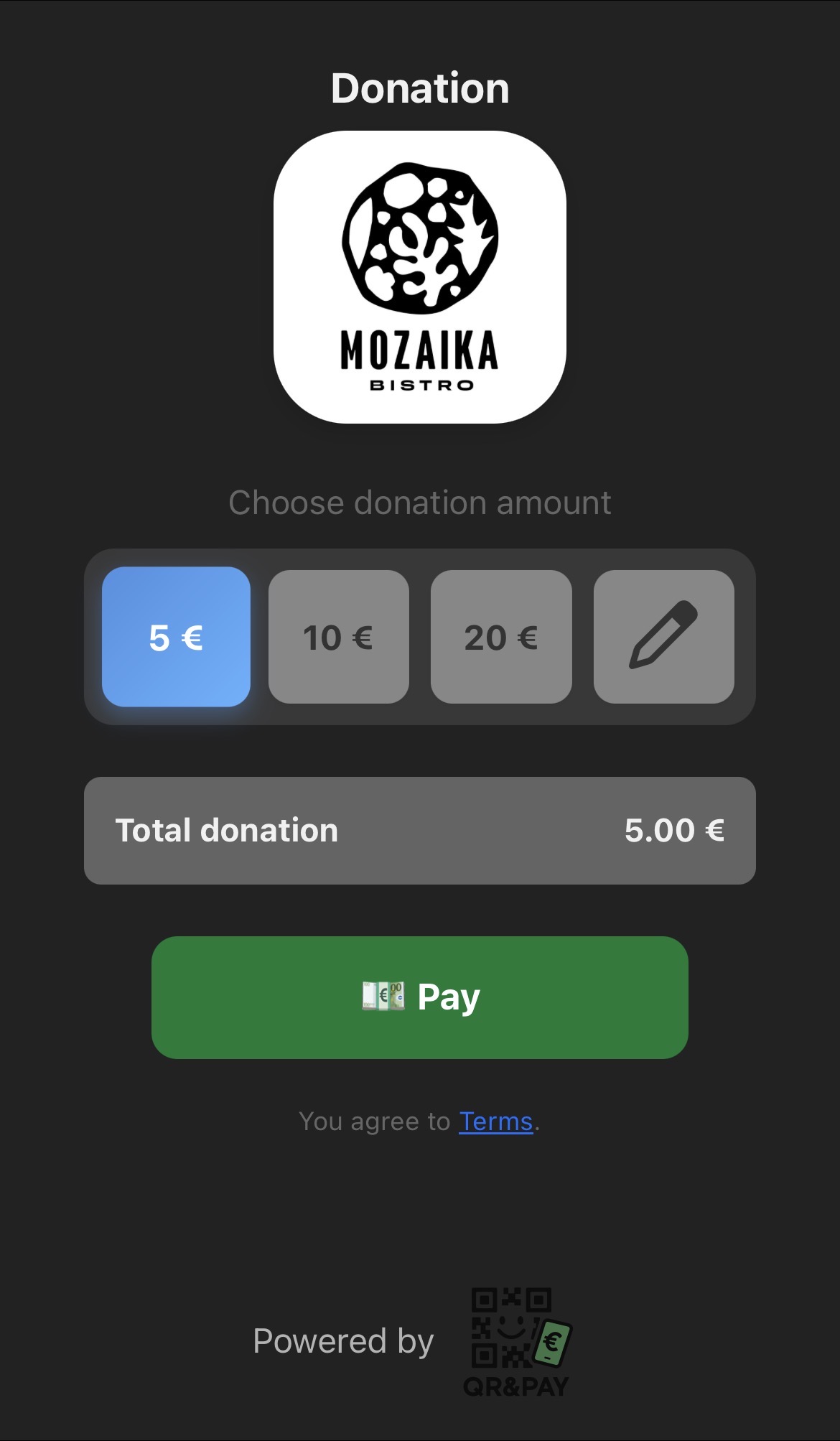Enter a custom amount with the pencil

tap(663, 637)
